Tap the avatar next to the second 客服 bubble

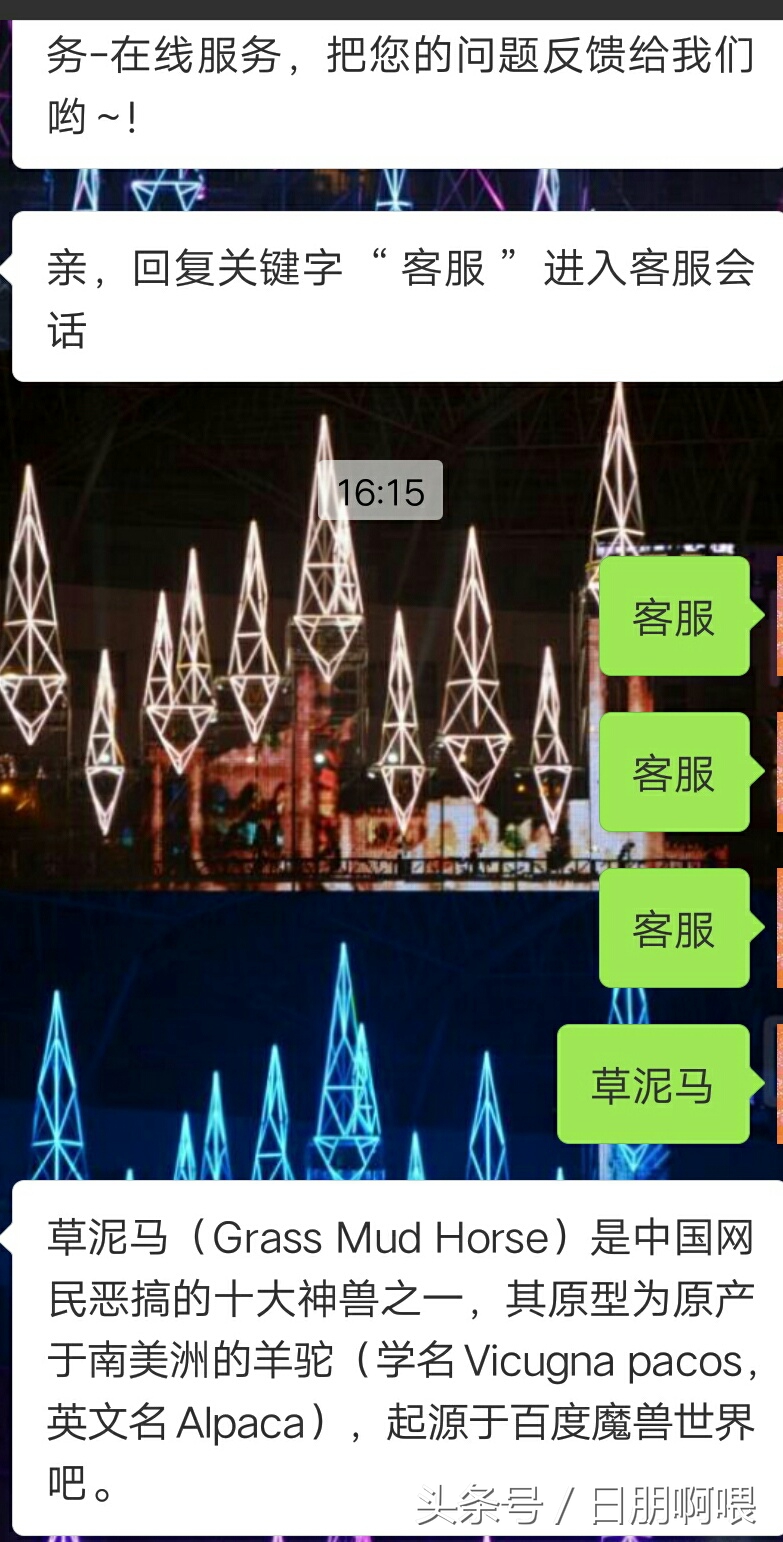pos(775,770)
